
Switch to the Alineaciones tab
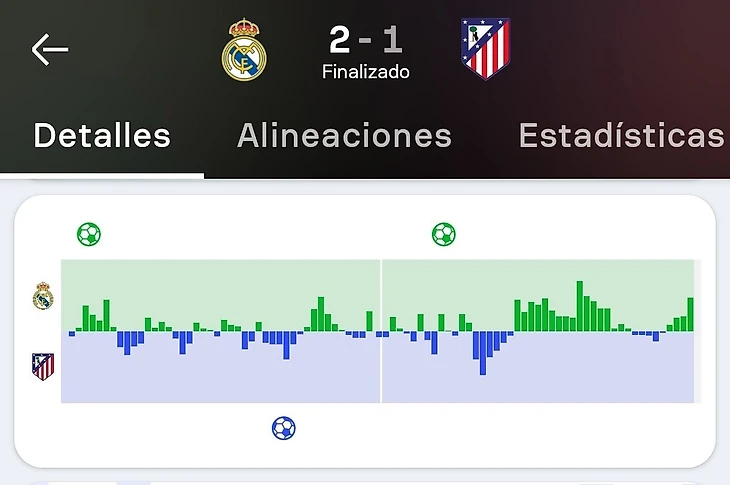(344, 136)
